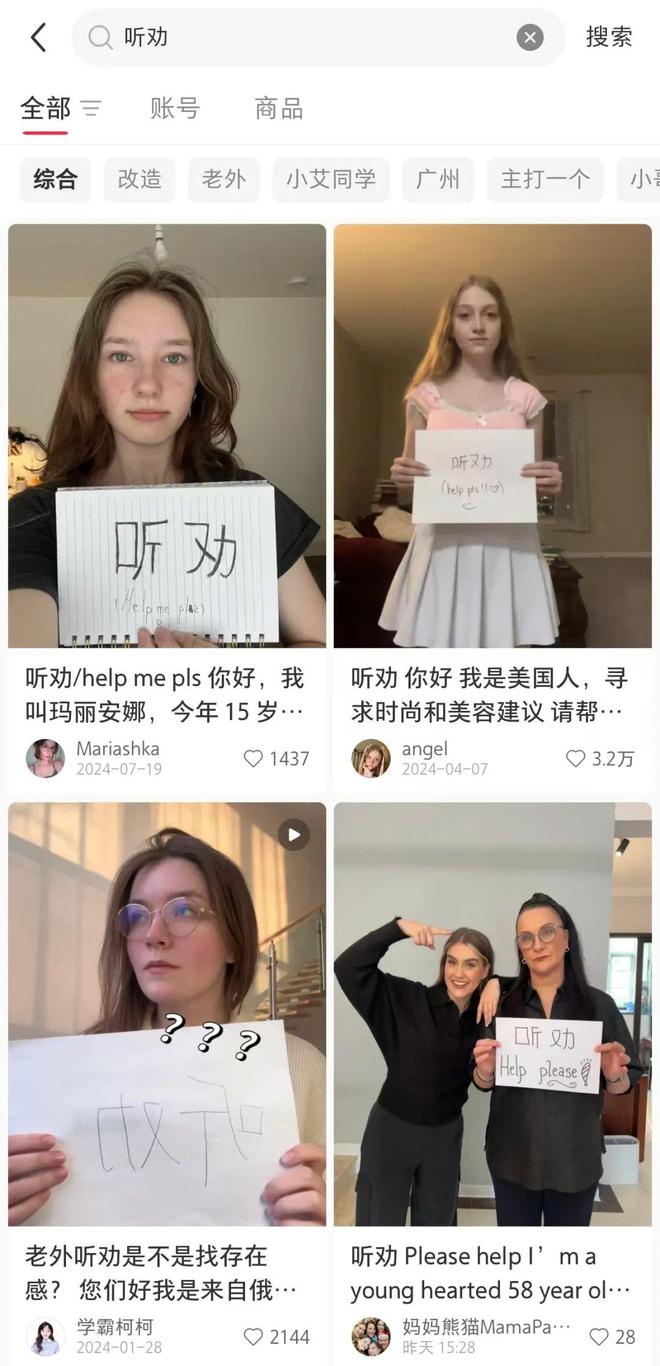The height and width of the screenshot is (1366, 660).
Task: Select the 广州 chip
Action: (x=438, y=179)
